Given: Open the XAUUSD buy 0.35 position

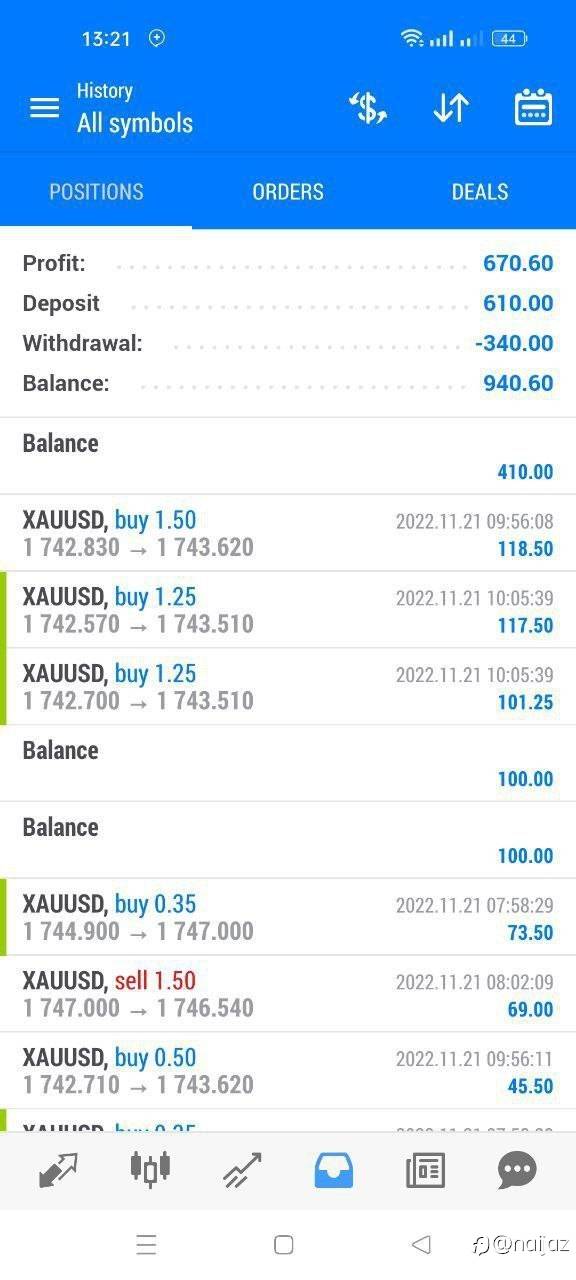Looking at the screenshot, I should [x=288, y=917].
